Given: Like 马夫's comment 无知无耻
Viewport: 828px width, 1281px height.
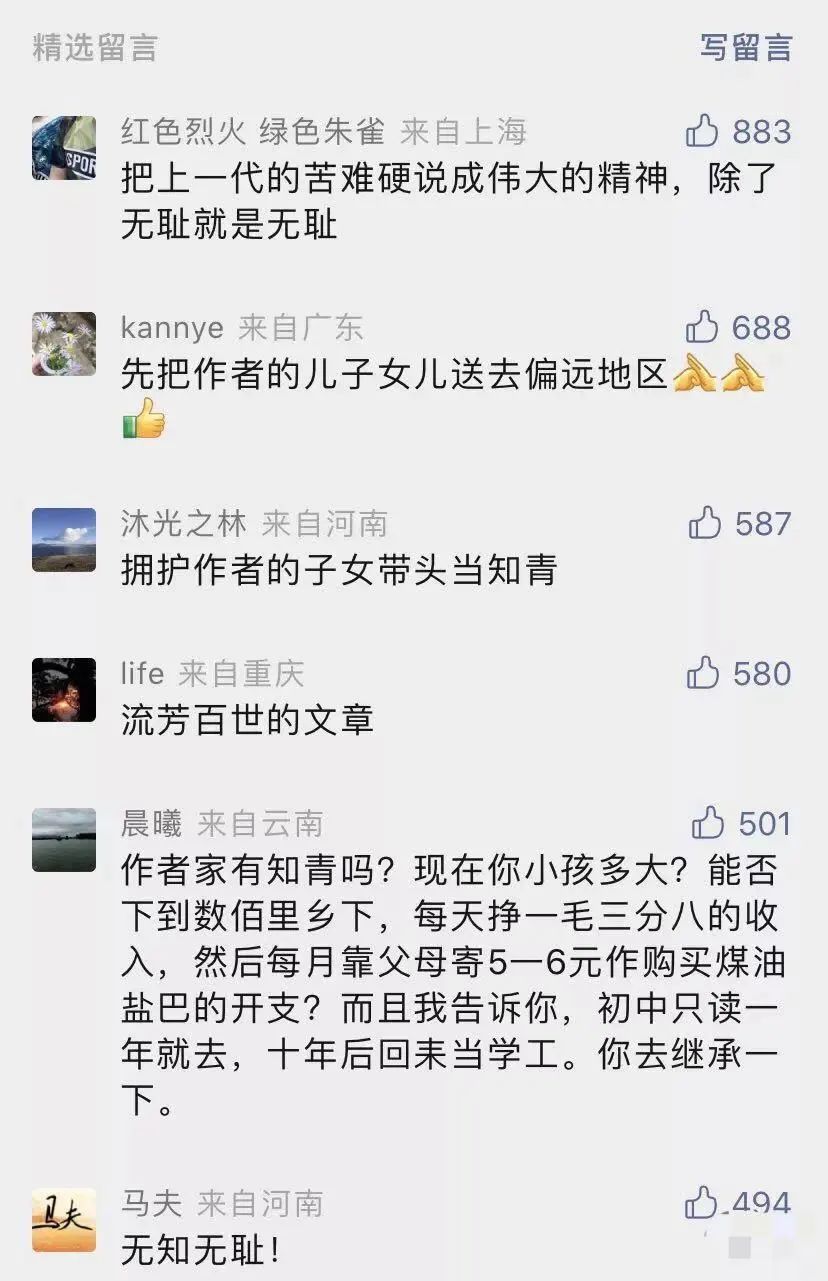Looking at the screenshot, I should pyautogui.click(x=702, y=1202).
